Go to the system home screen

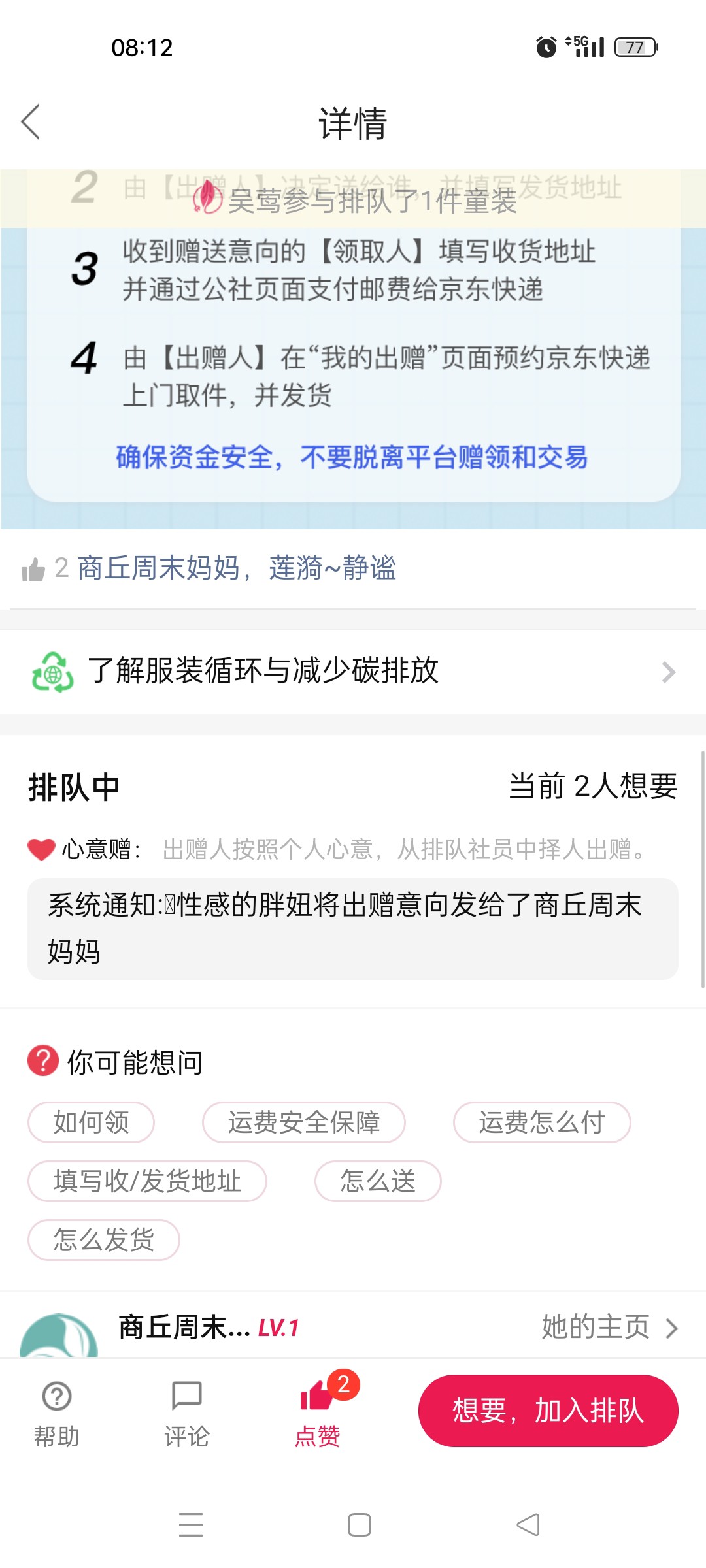[x=359, y=1525]
